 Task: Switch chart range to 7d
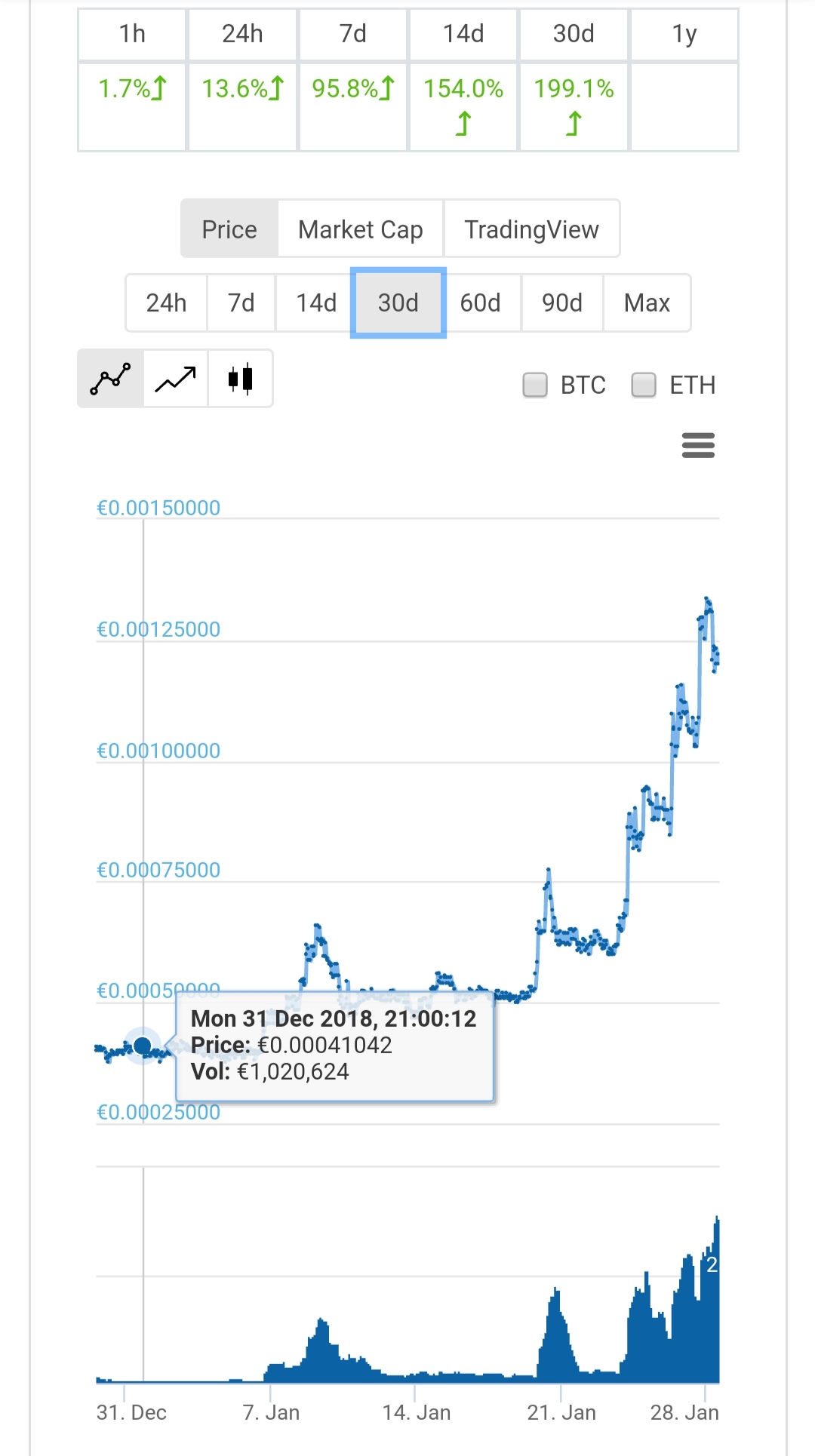click(241, 303)
